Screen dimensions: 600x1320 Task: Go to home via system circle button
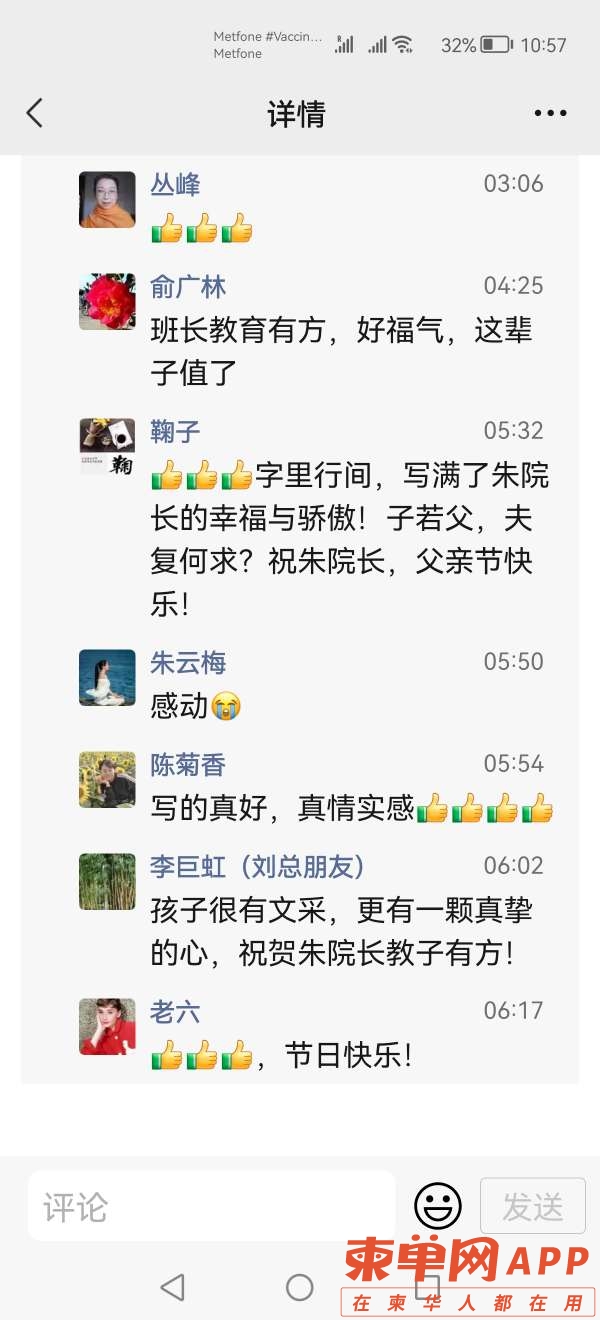click(299, 1287)
